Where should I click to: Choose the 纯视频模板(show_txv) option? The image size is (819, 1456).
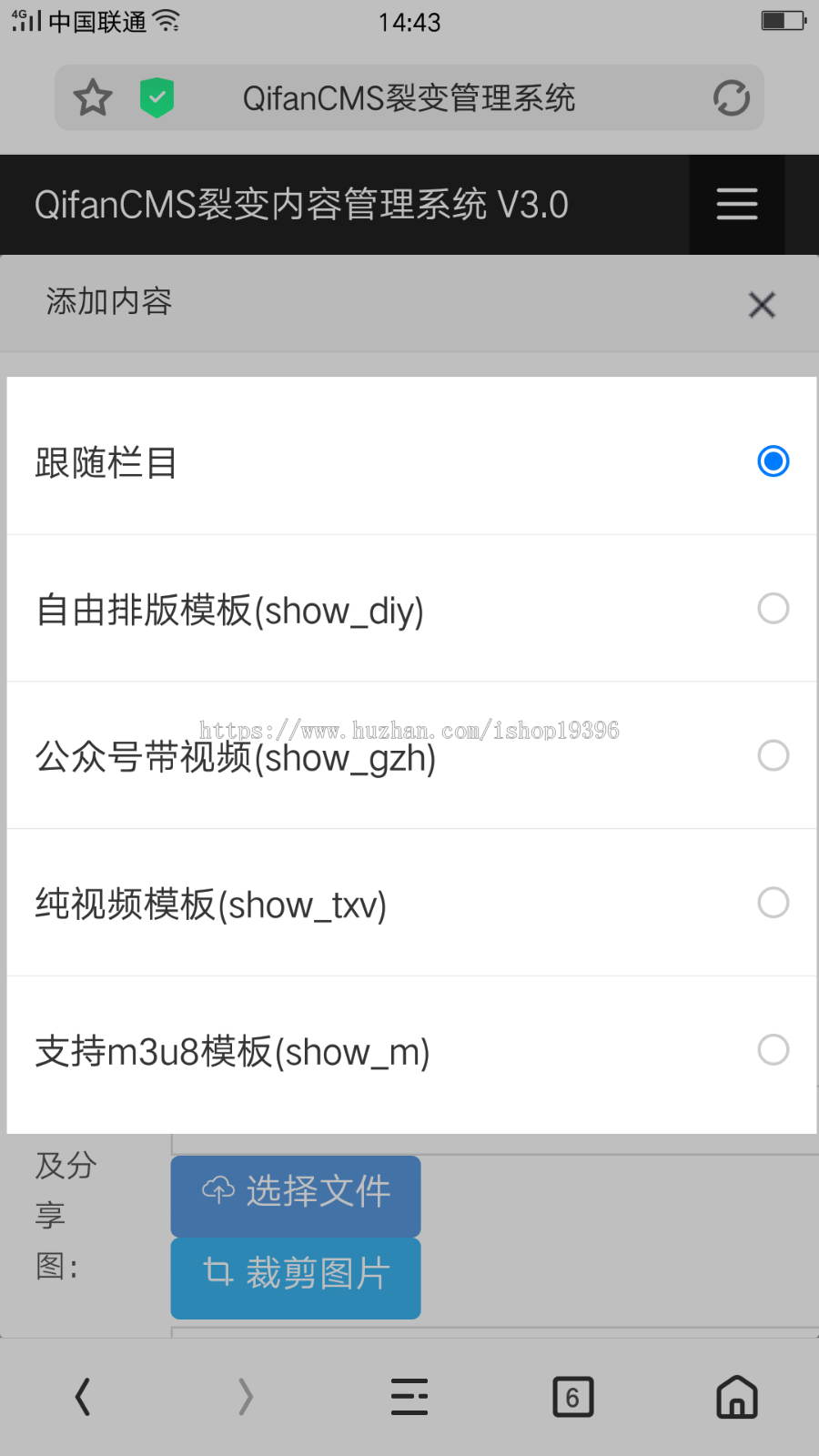click(773, 903)
